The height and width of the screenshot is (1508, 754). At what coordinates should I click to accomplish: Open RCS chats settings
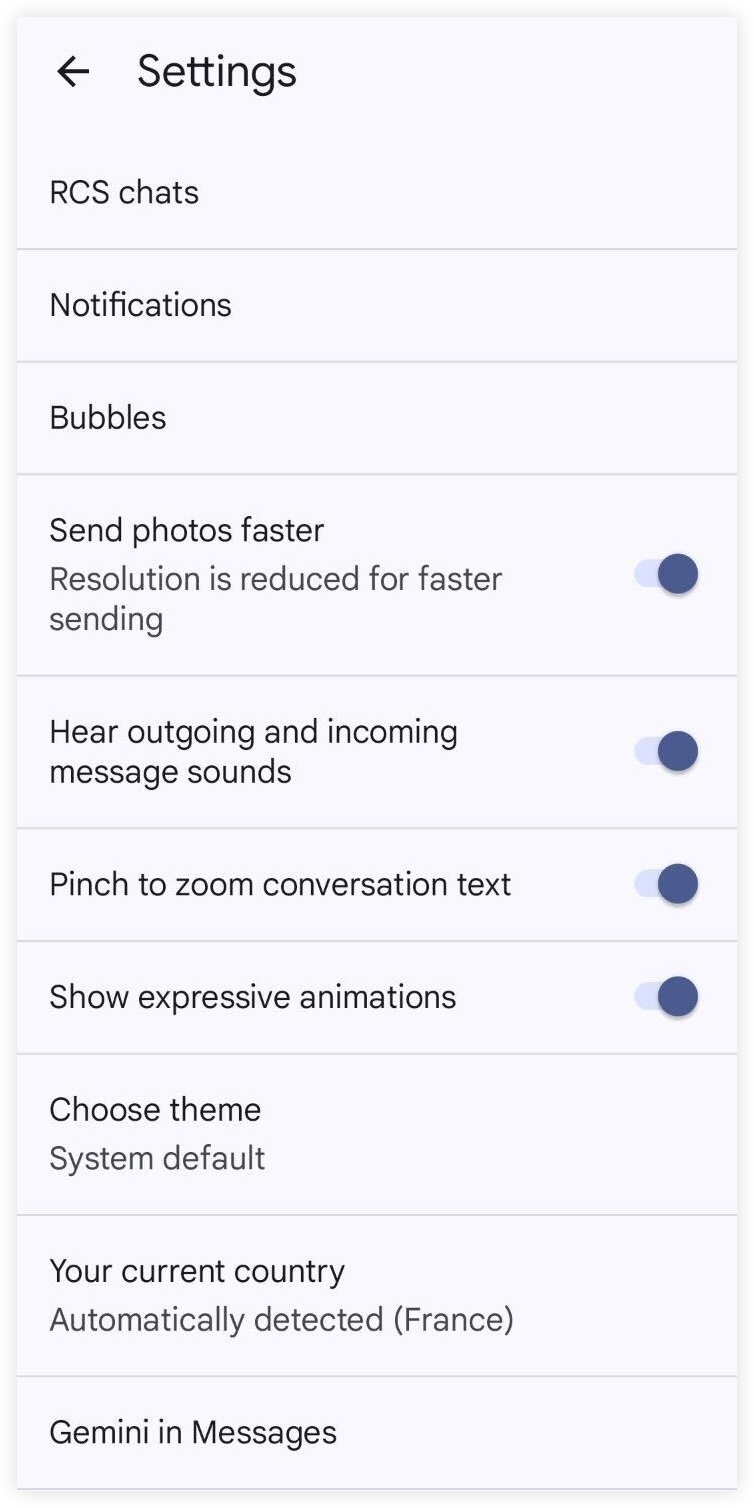tap(377, 193)
